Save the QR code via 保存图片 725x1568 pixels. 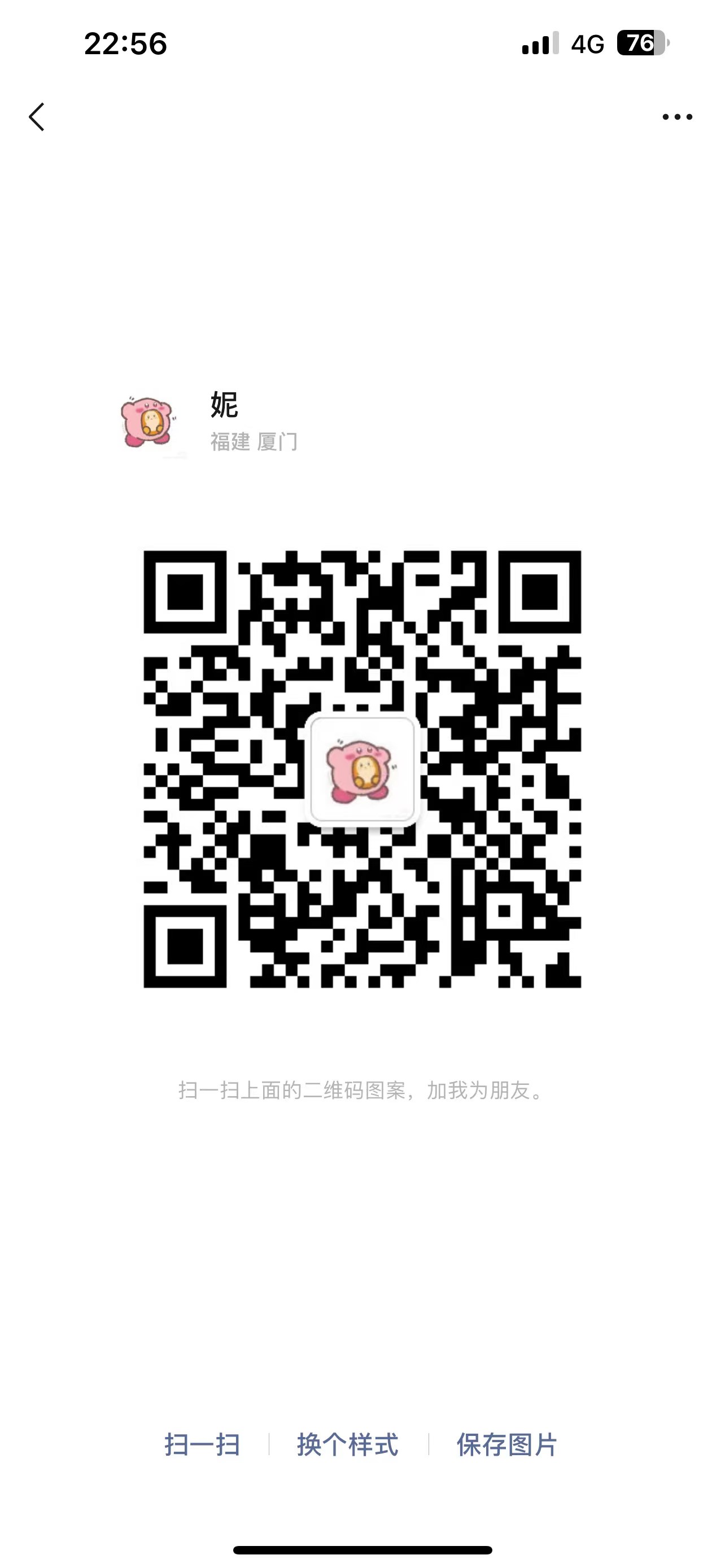[x=506, y=1444]
